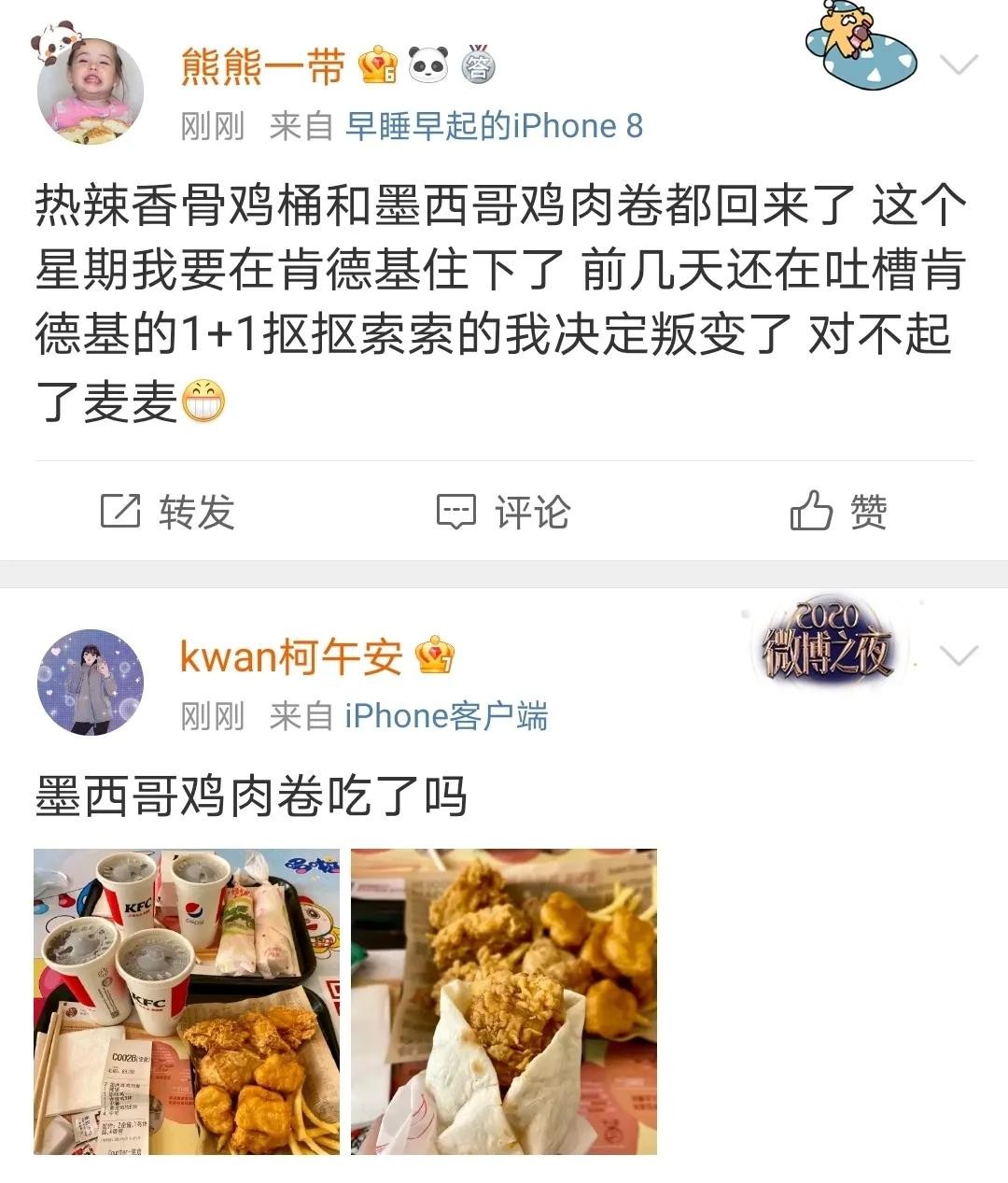Screen dimensions: 1008x1183
Task: Open the iPhone客户端 source link
Action: [x=446, y=716]
